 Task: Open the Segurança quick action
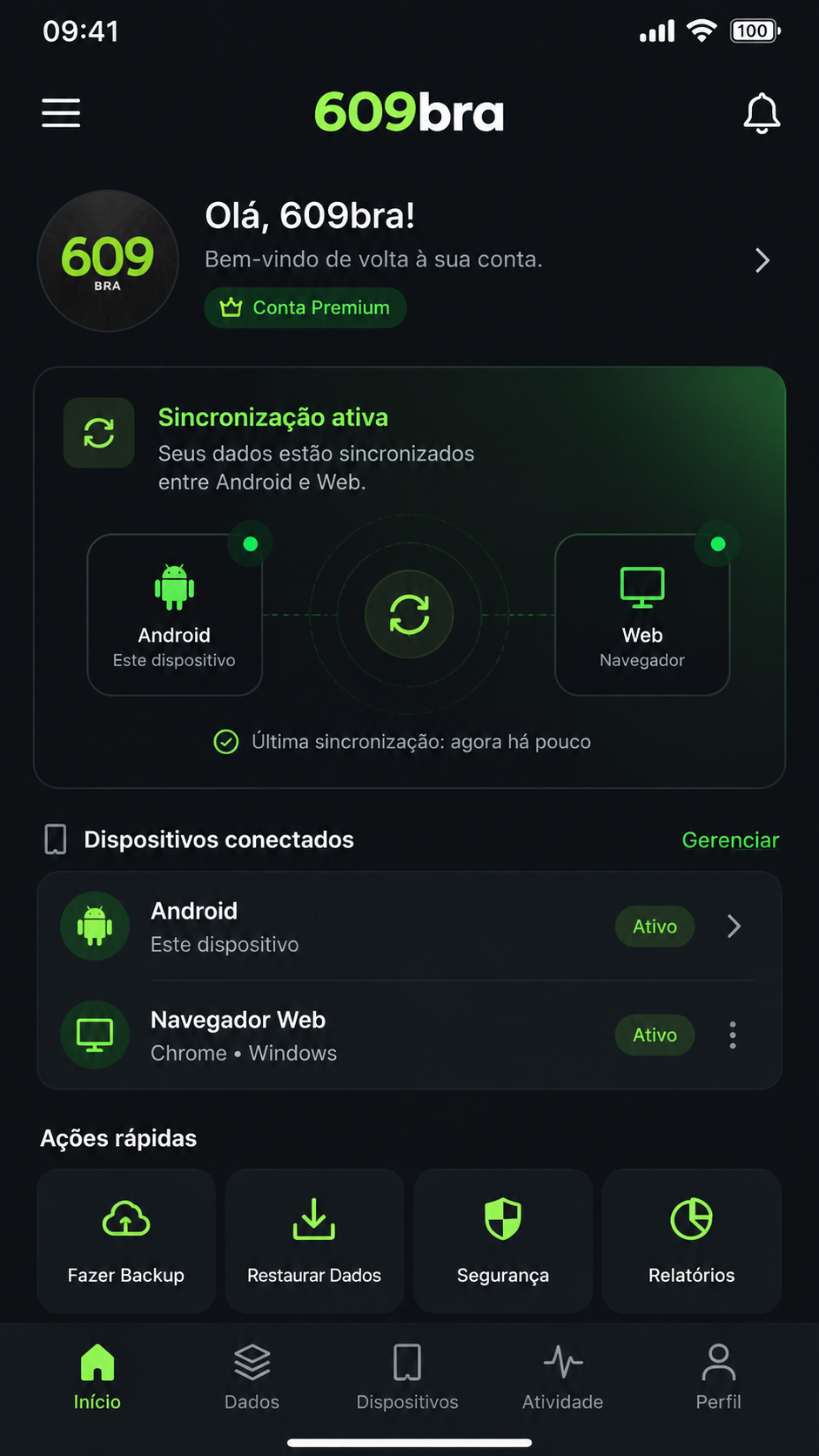[x=503, y=1241]
